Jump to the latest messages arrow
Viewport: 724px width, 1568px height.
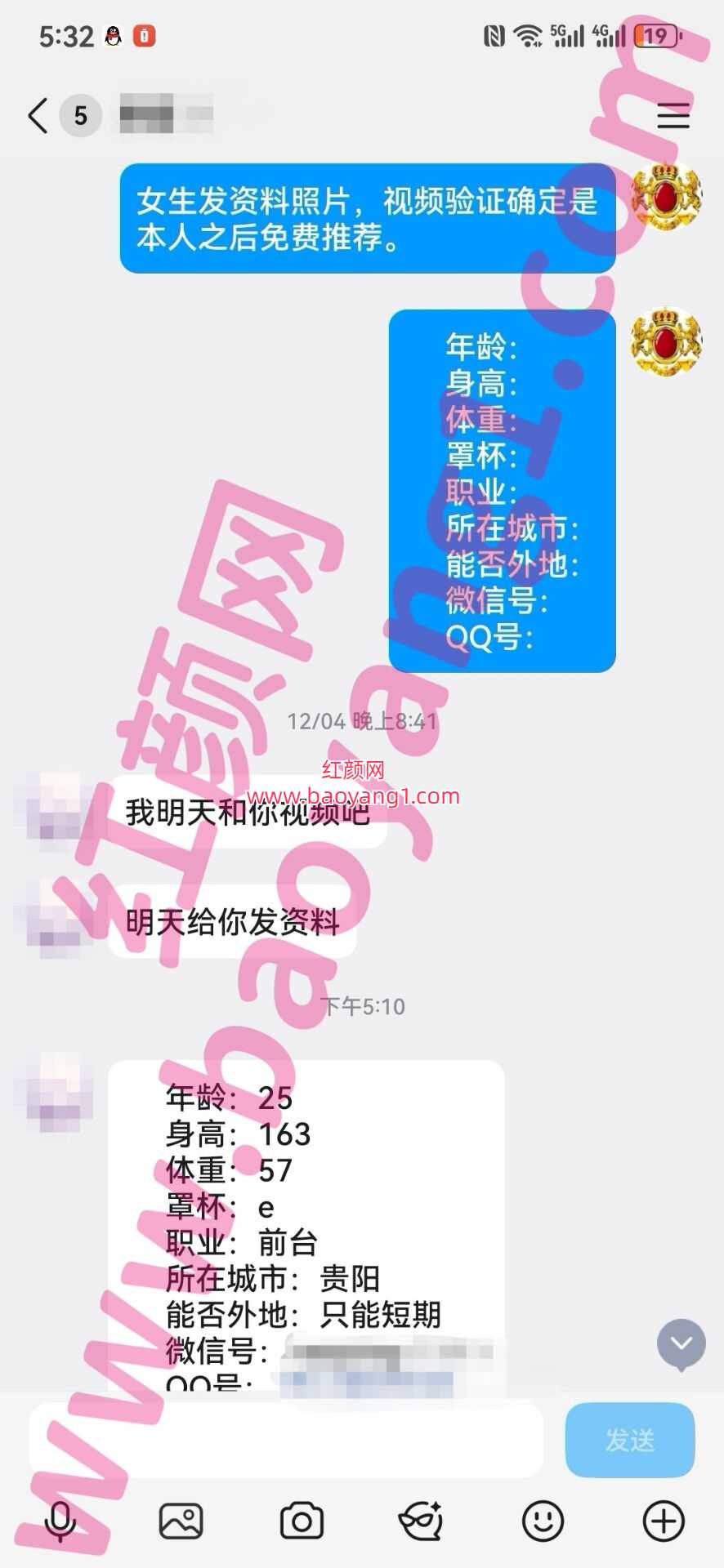point(681,1343)
